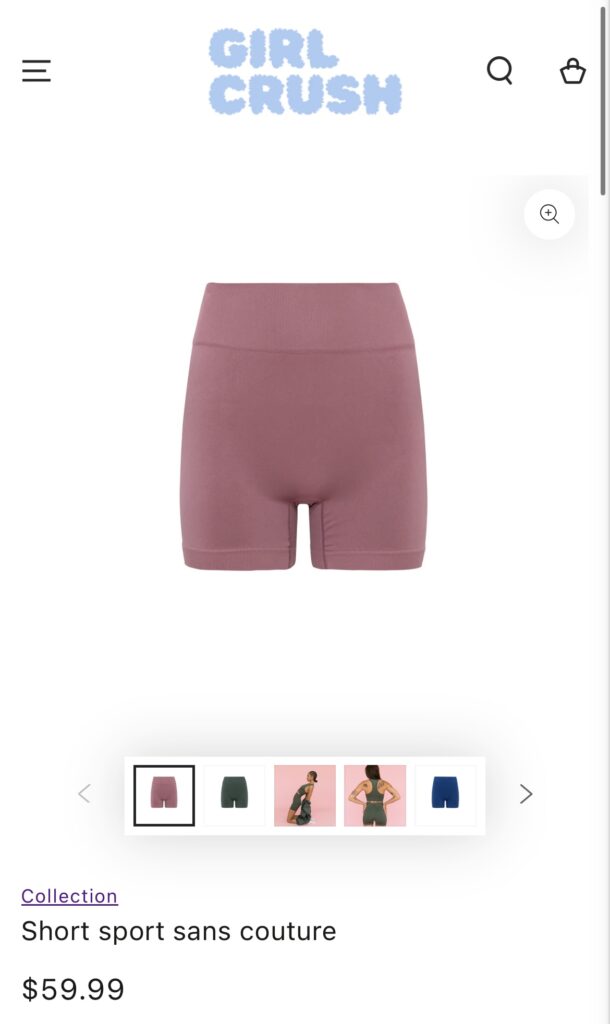Select the pink shorts thumbnail

click(x=164, y=795)
